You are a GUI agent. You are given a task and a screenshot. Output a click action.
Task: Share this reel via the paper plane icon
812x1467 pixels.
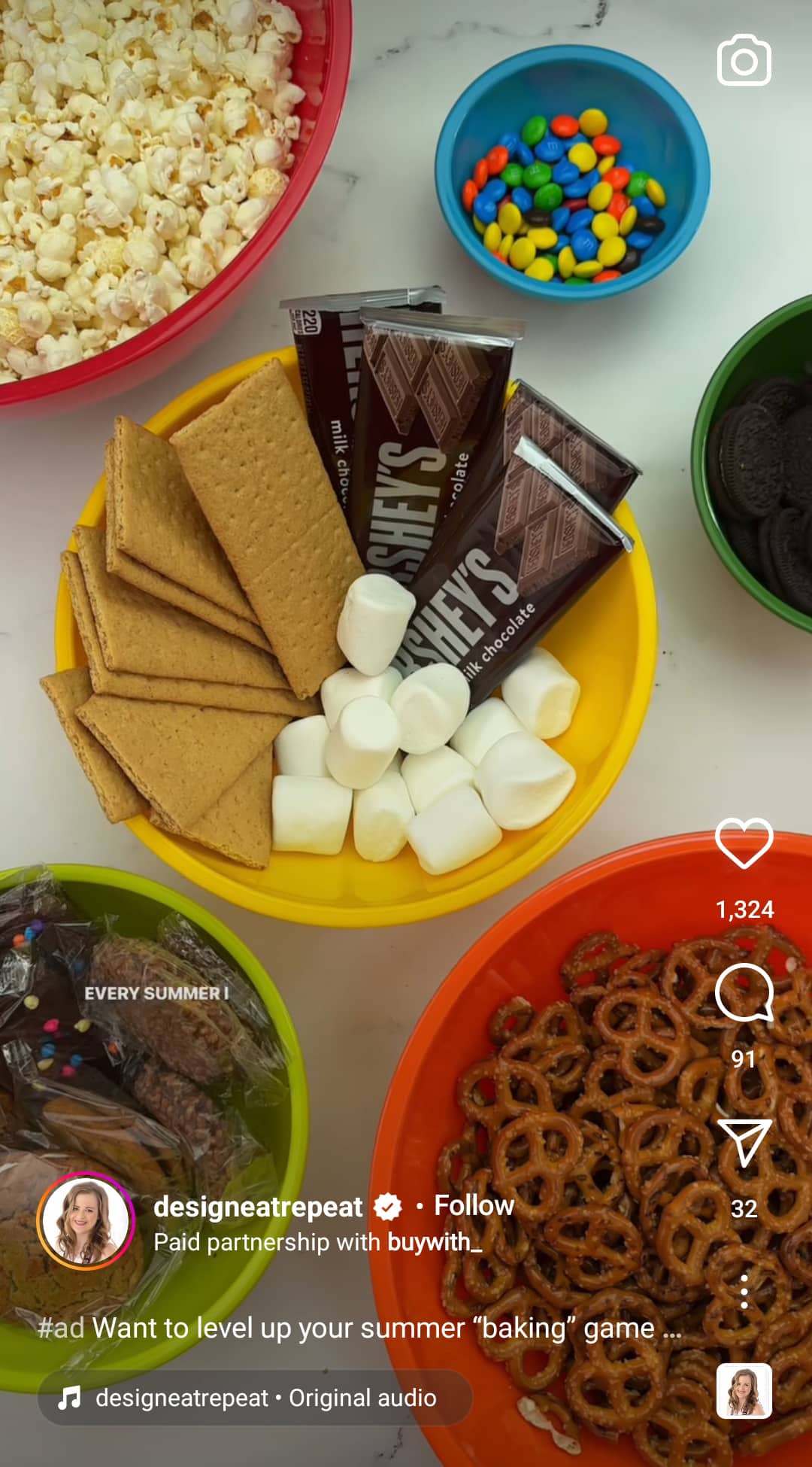[x=744, y=1142]
